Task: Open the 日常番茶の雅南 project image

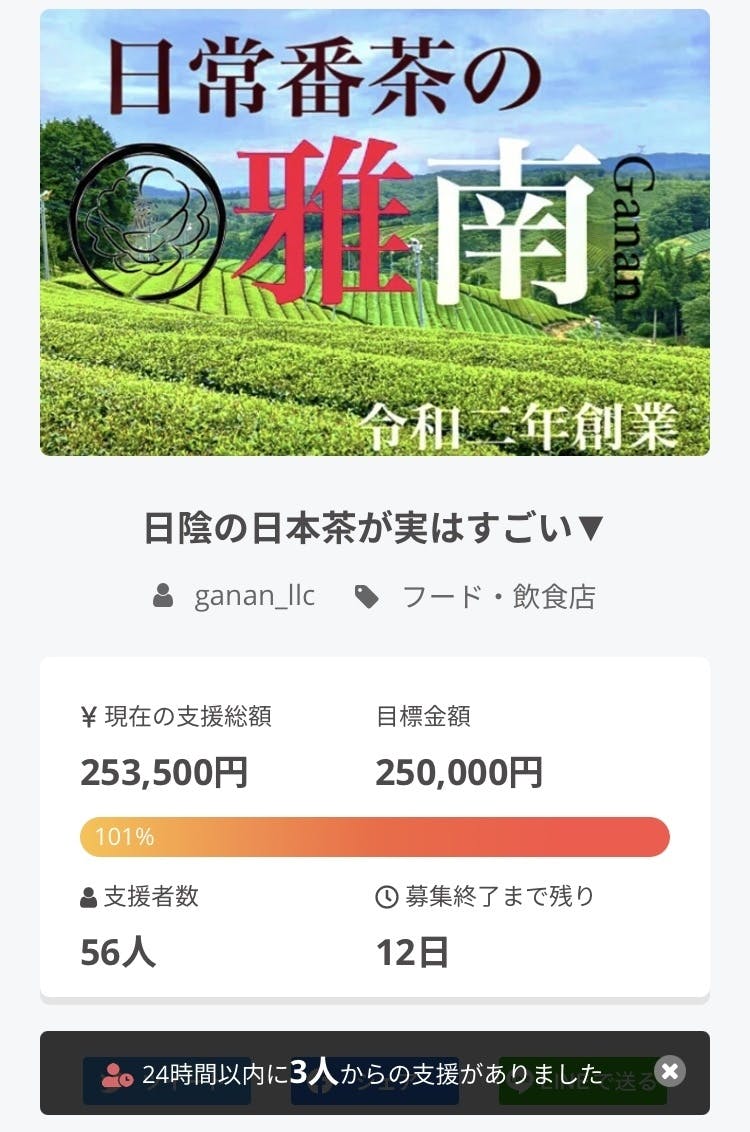Action: click(x=375, y=233)
